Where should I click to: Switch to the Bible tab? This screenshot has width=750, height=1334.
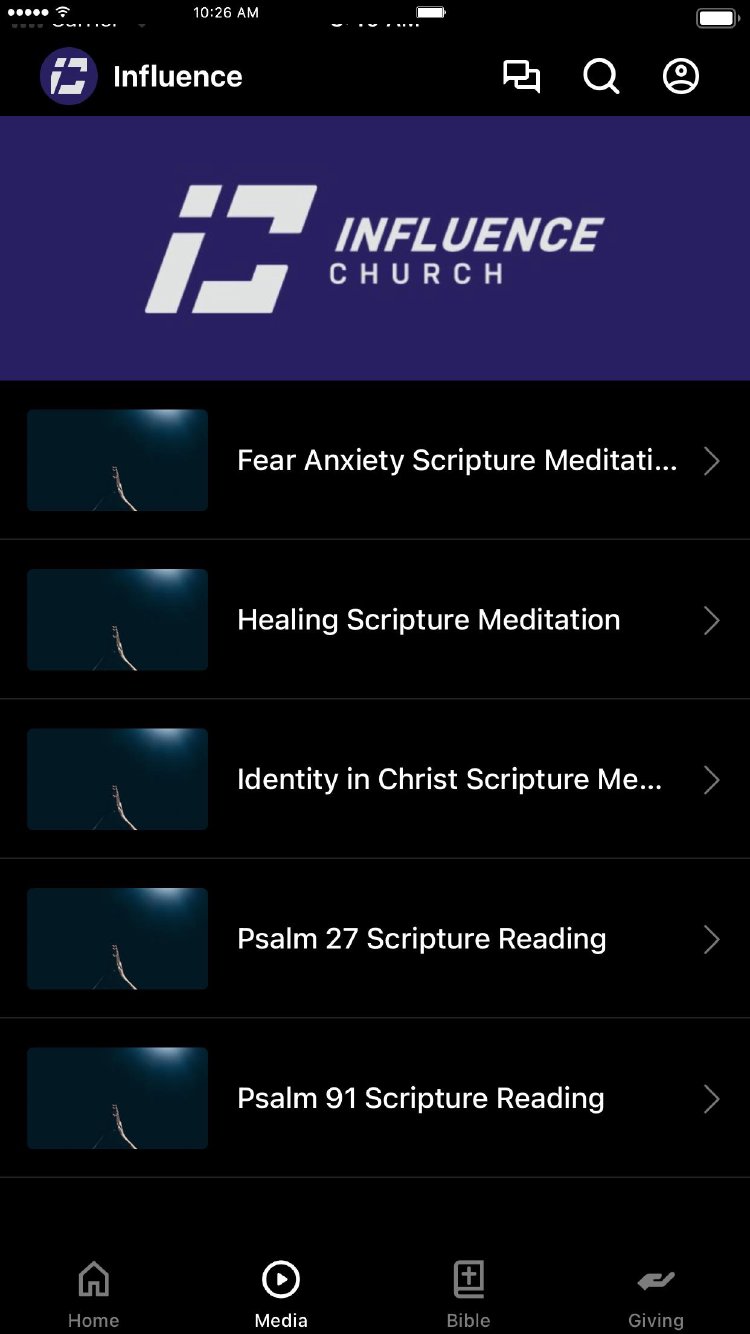(468, 1294)
